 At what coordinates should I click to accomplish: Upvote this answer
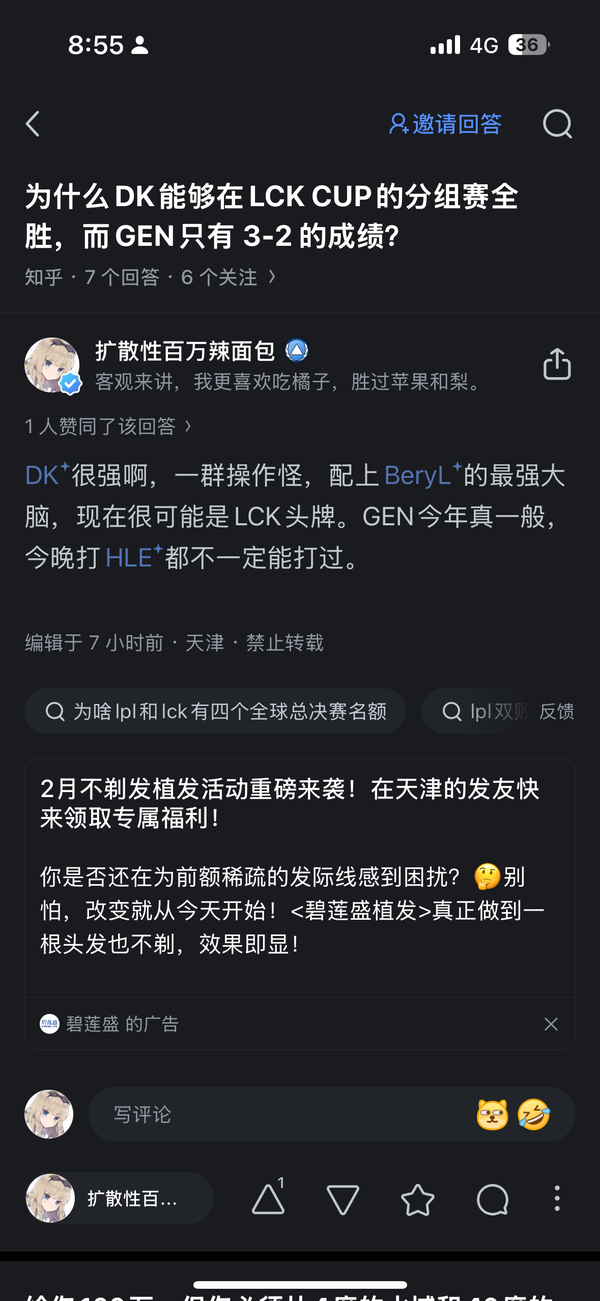pyautogui.click(x=268, y=1199)
